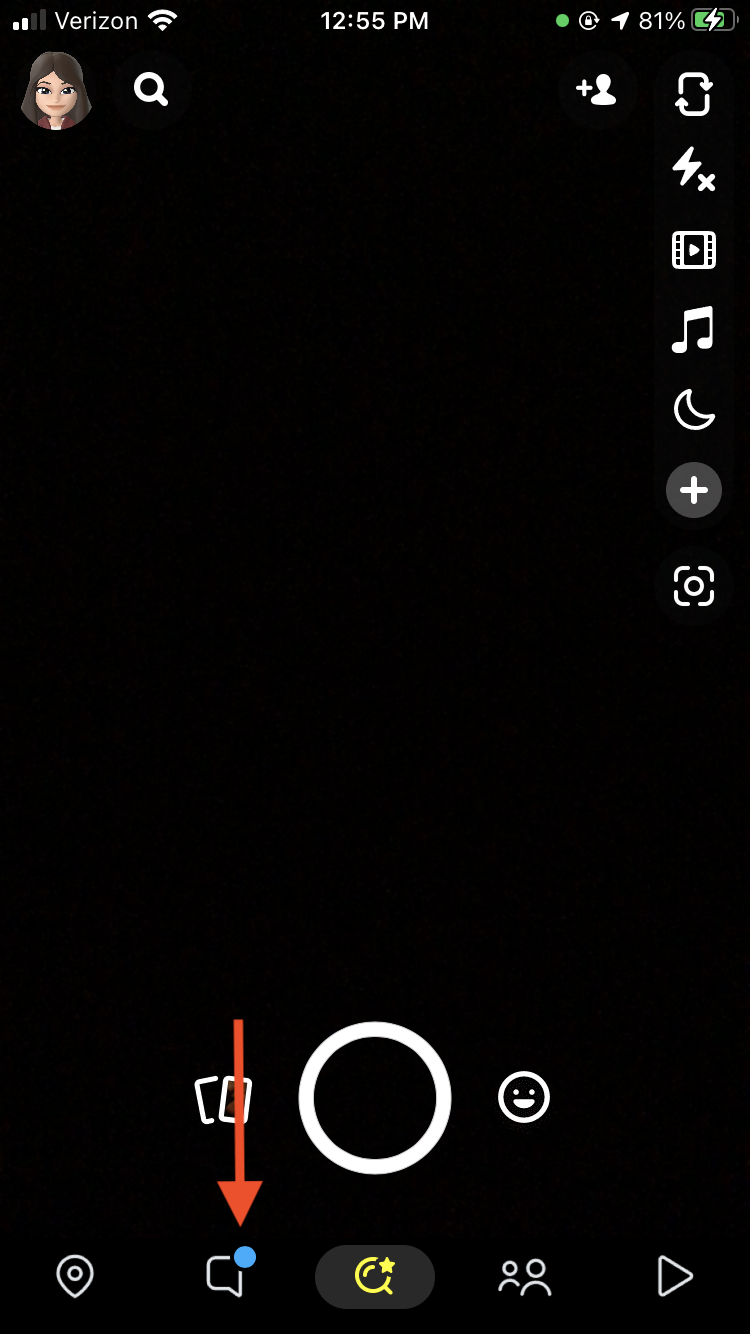Add music with the note icon
This screenshot has height=1334, width=750.
pyautogui.click(x=694, y=330)
